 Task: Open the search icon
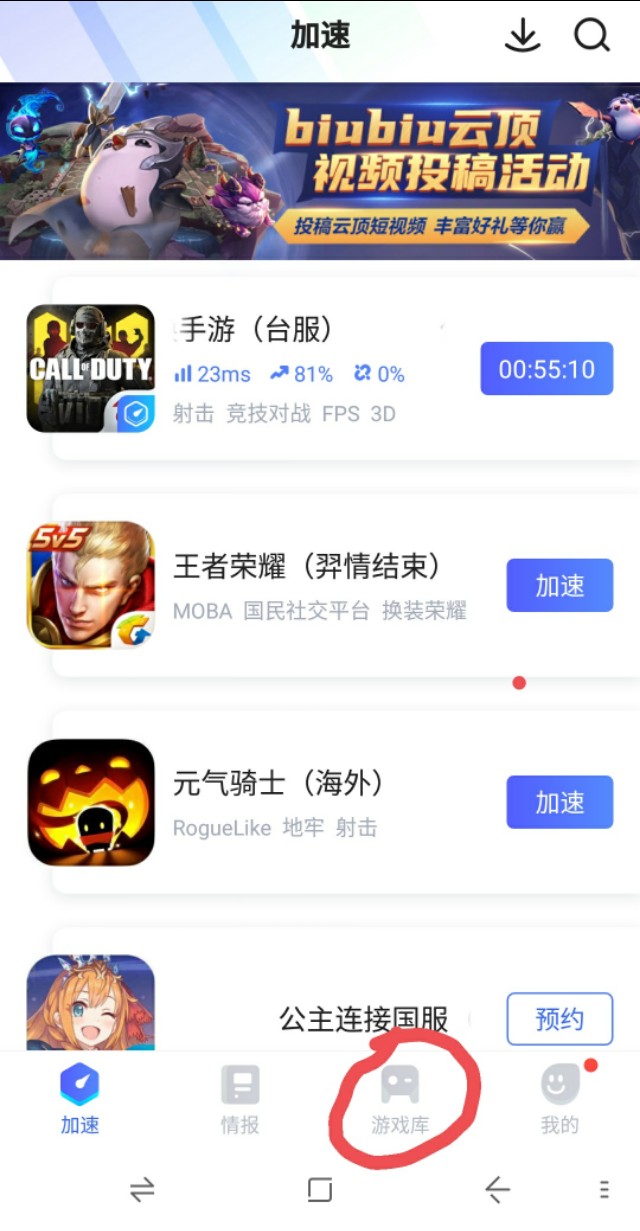[591, 36]
